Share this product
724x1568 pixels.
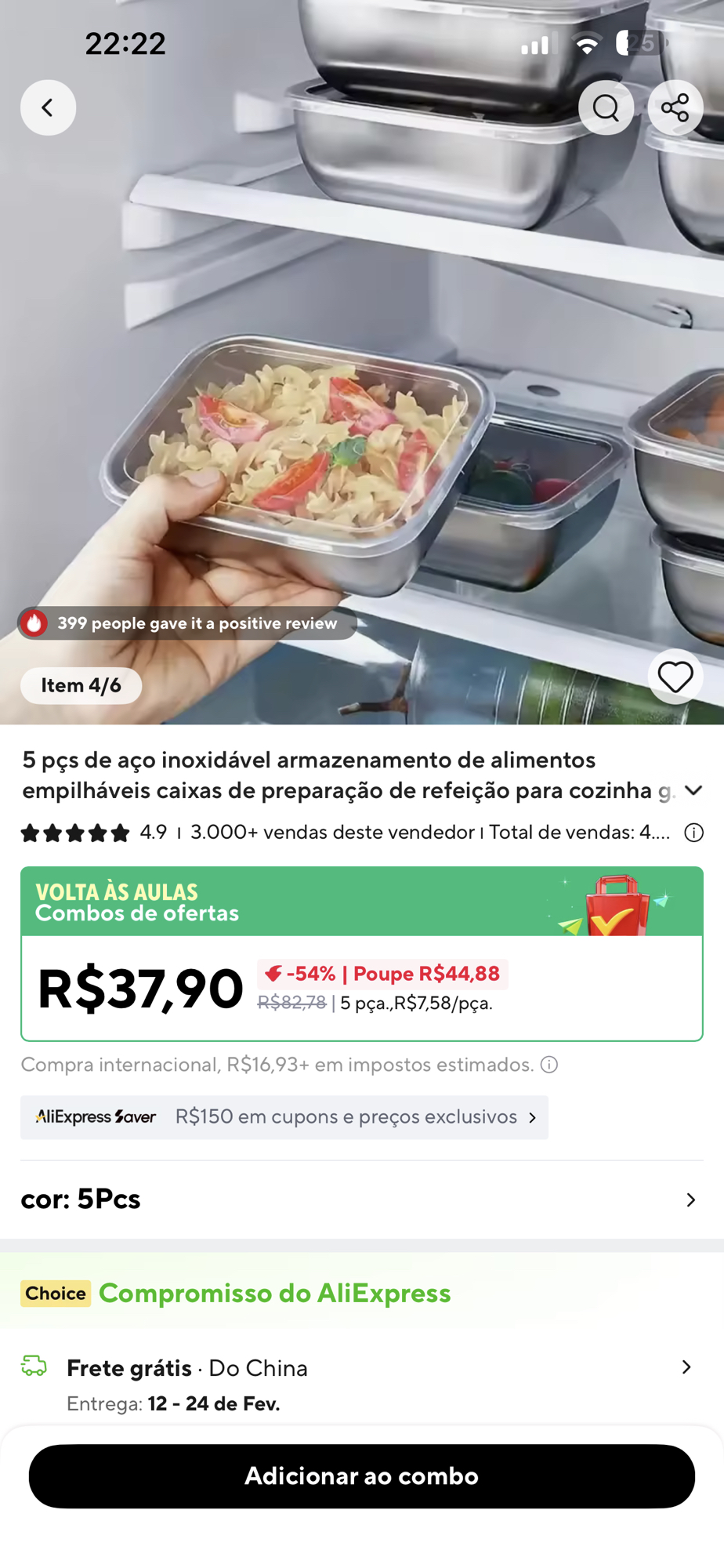tap(675, 107)
